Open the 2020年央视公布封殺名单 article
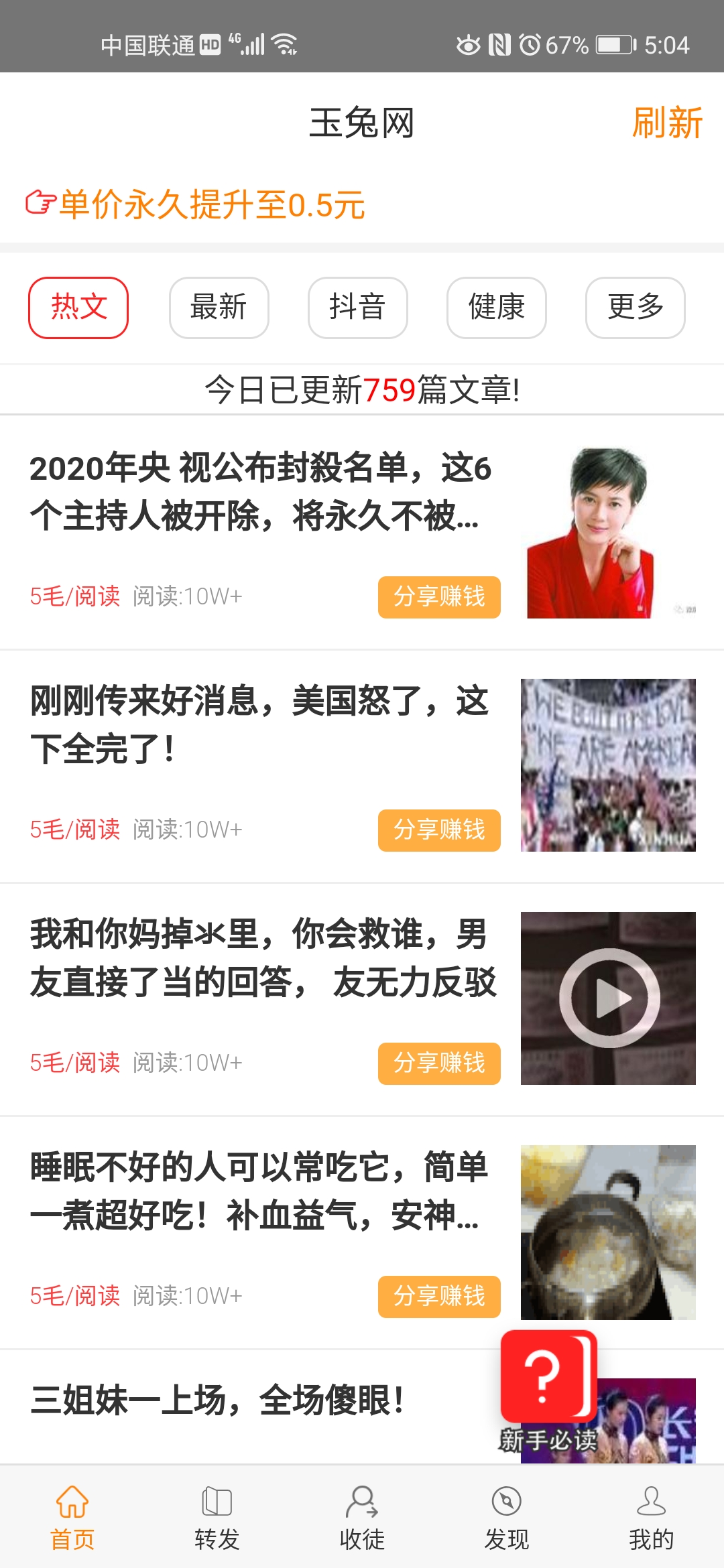 point(261,492)
